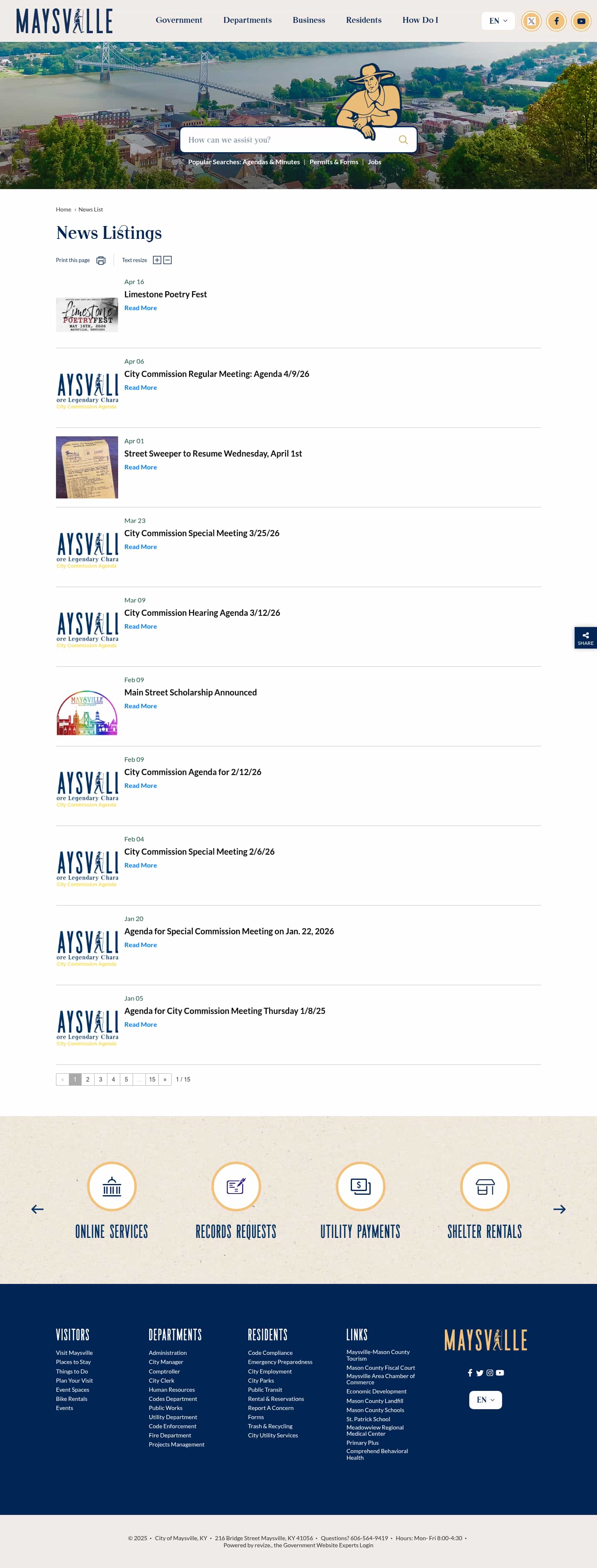This screenshot has height=1568, width=597.
Task: Open the YouTube channel icon in header
Action: [580, 21]
